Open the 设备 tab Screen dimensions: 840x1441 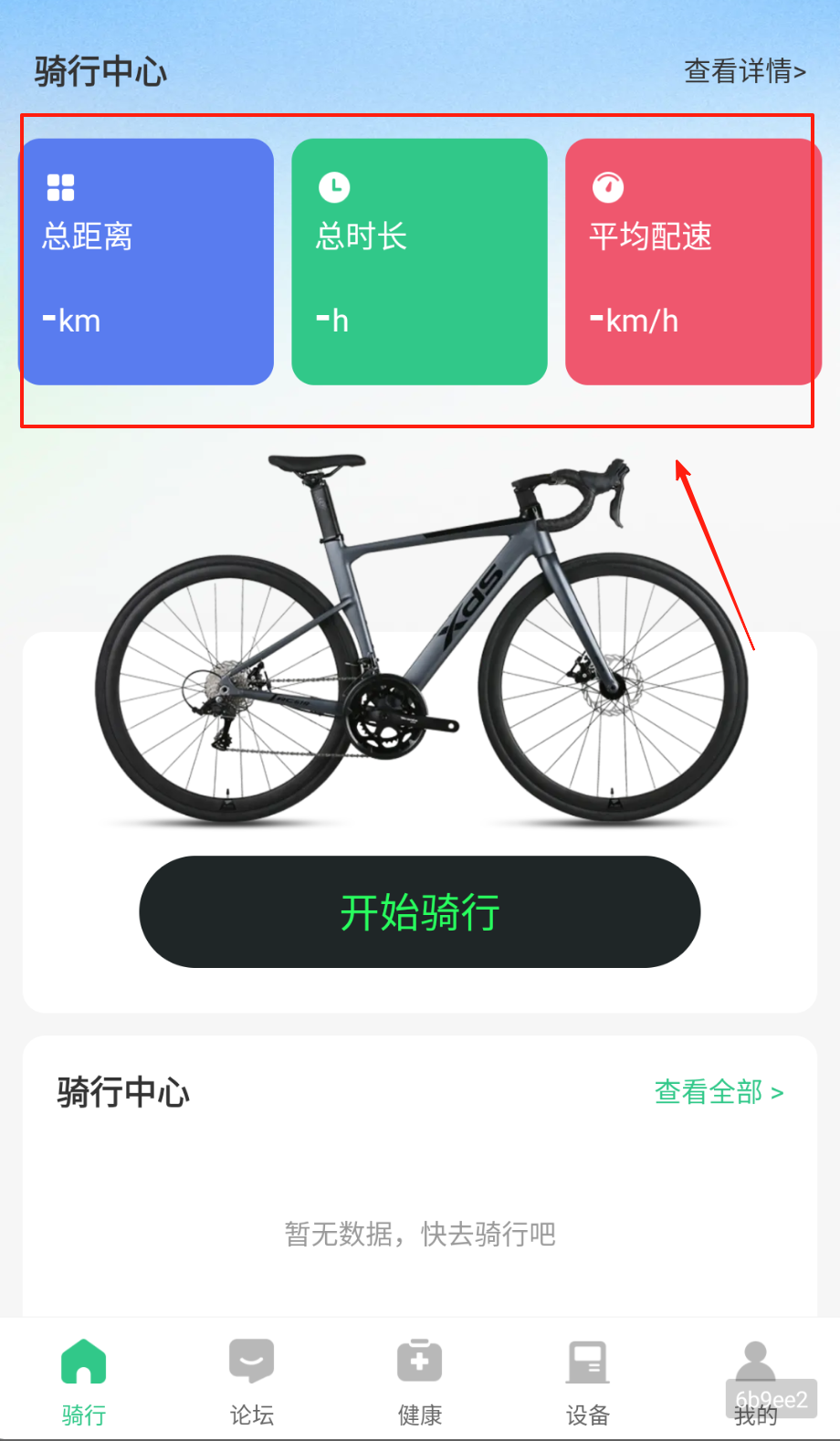[588, 1381]
